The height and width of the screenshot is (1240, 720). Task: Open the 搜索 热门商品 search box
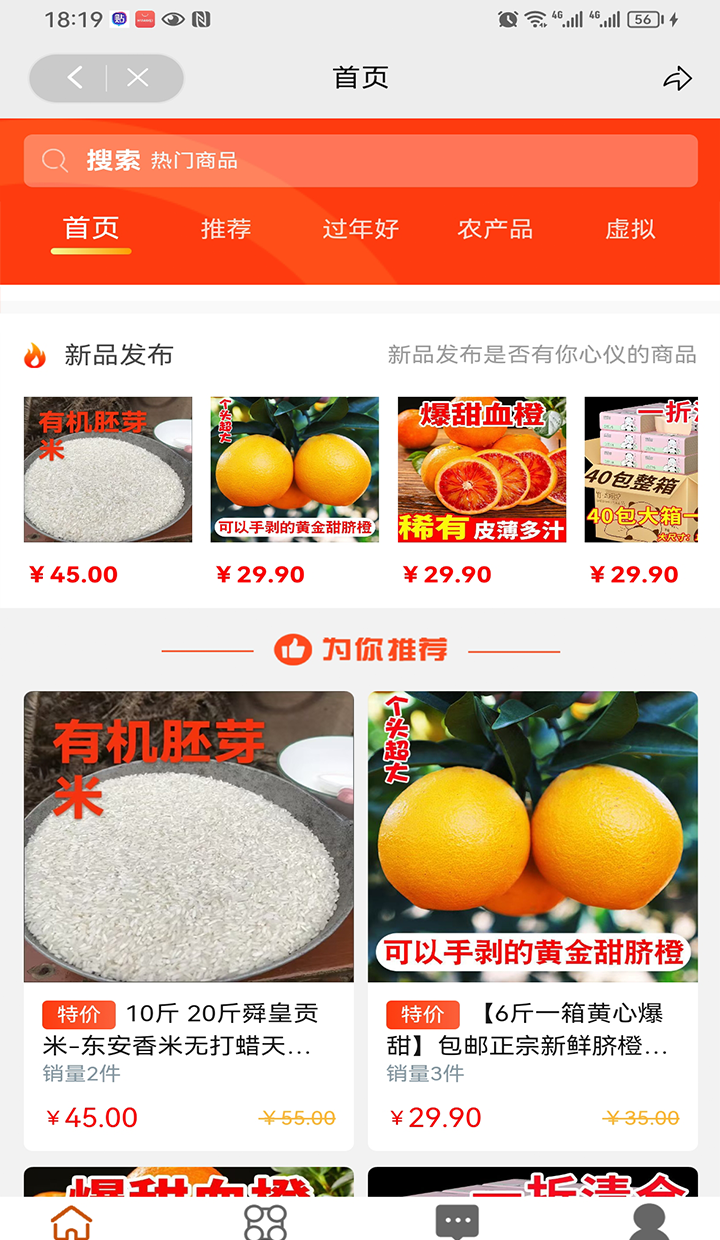[360, 161]
